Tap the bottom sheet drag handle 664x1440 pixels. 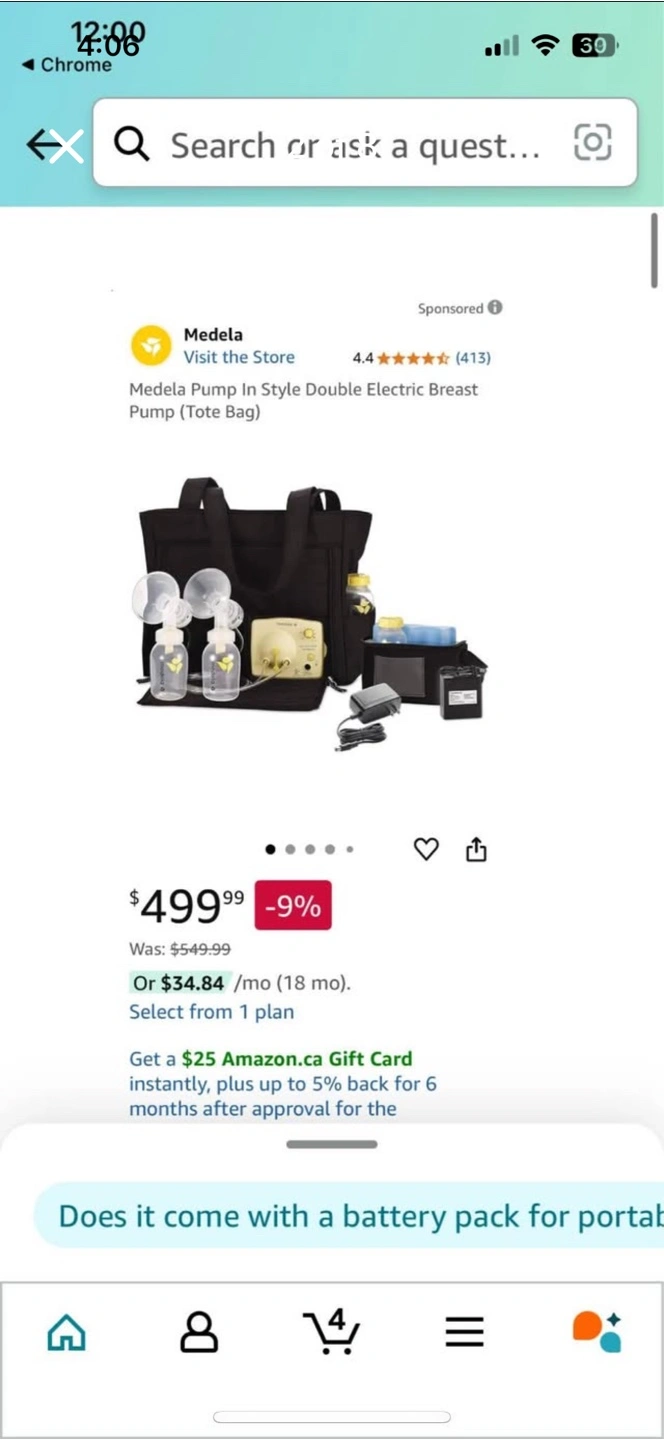[332, 1144]
